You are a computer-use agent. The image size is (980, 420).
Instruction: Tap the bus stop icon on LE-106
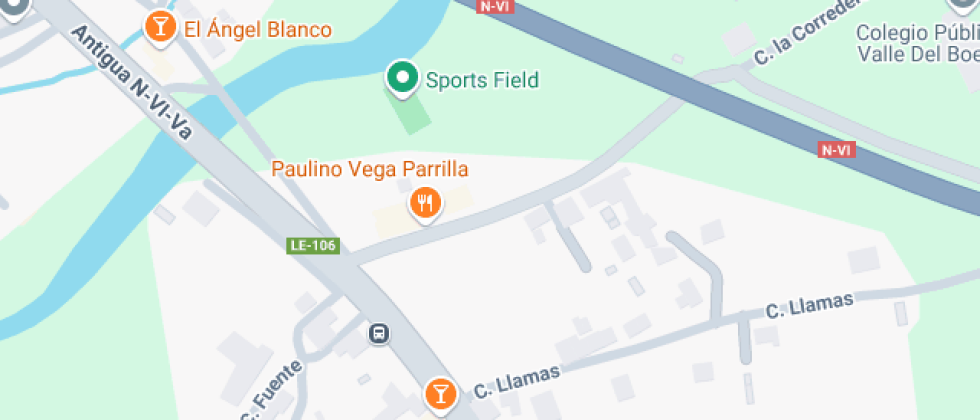tap(379, 332)
